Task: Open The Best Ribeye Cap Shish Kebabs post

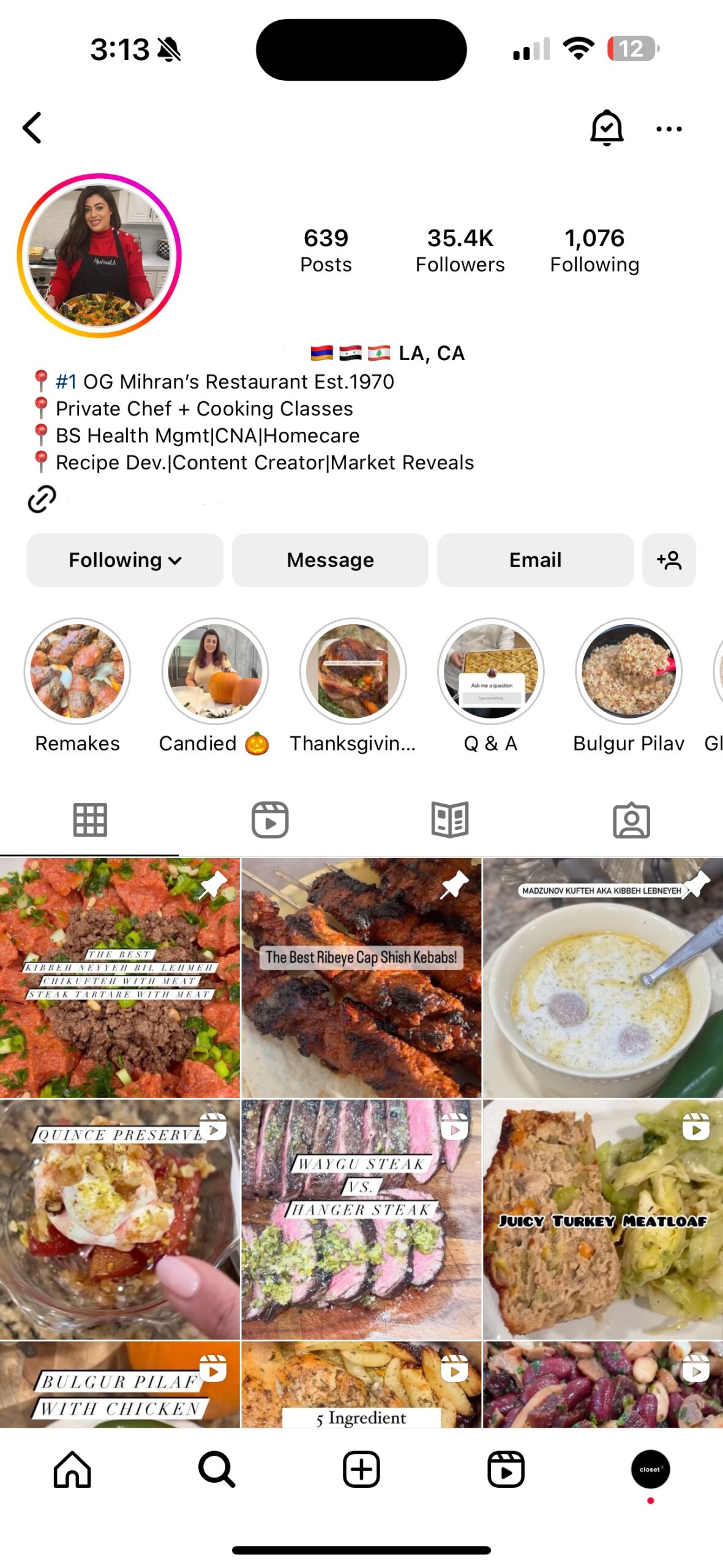Action: click(361, 977)
